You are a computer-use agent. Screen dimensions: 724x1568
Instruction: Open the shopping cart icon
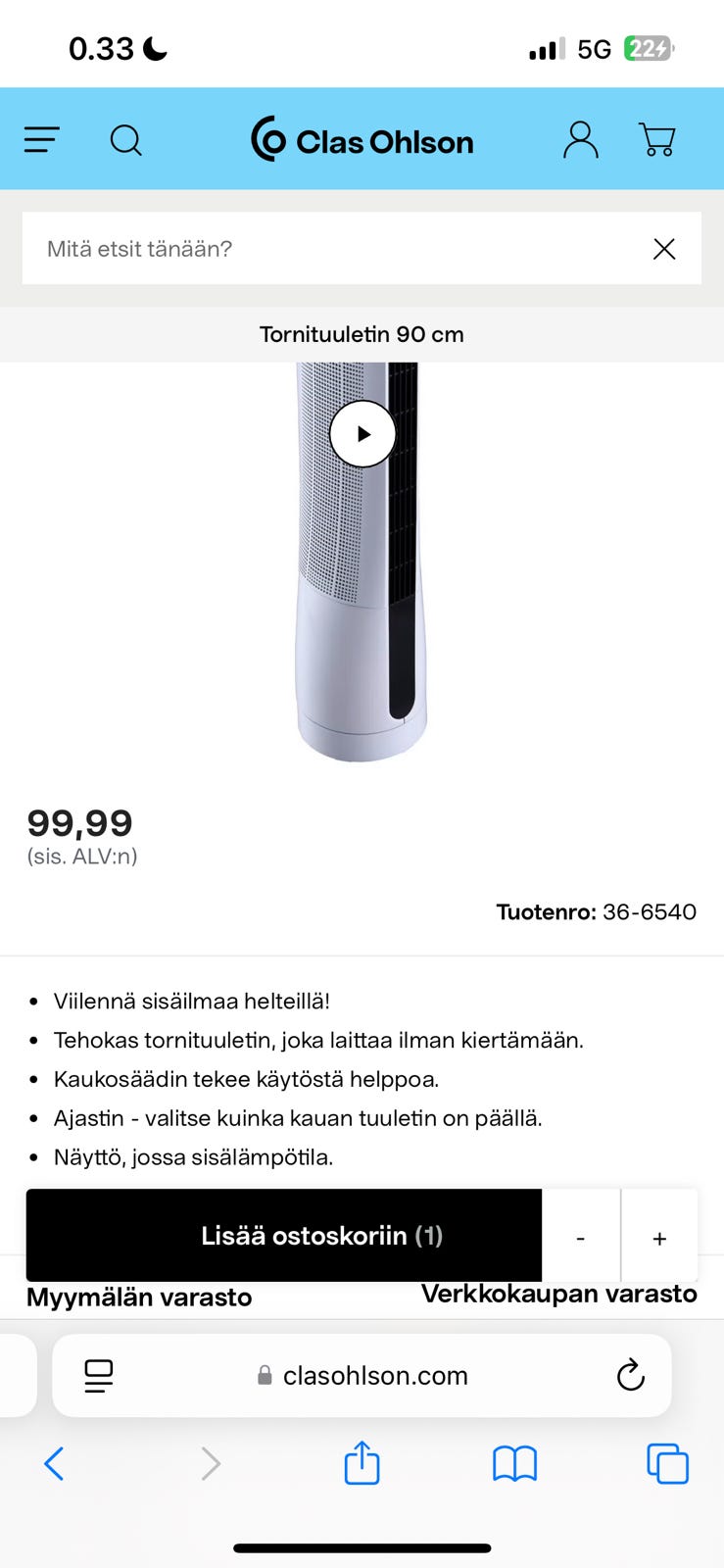pos(657,139)
